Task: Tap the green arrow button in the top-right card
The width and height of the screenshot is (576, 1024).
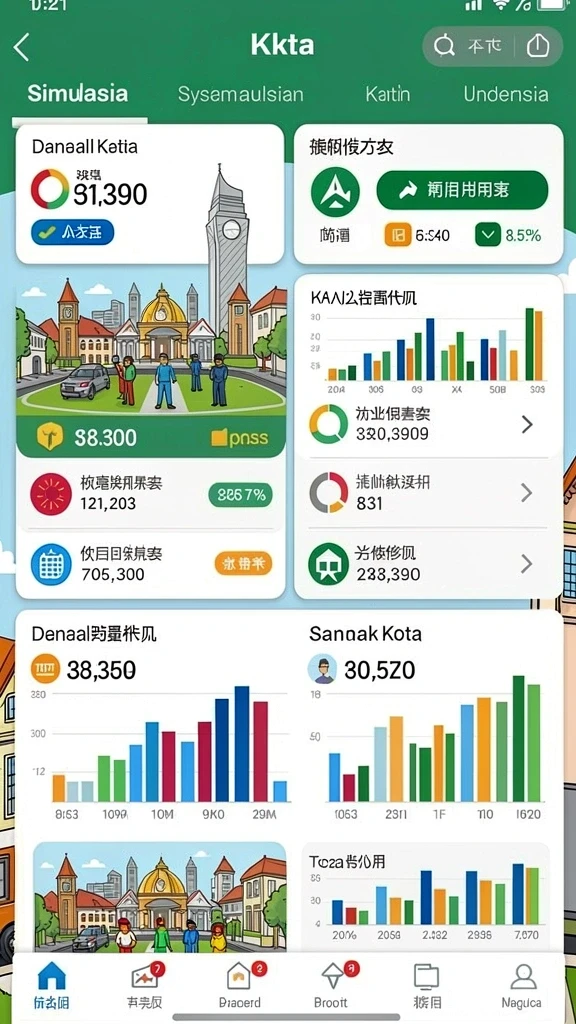Action: click(462, 190)
